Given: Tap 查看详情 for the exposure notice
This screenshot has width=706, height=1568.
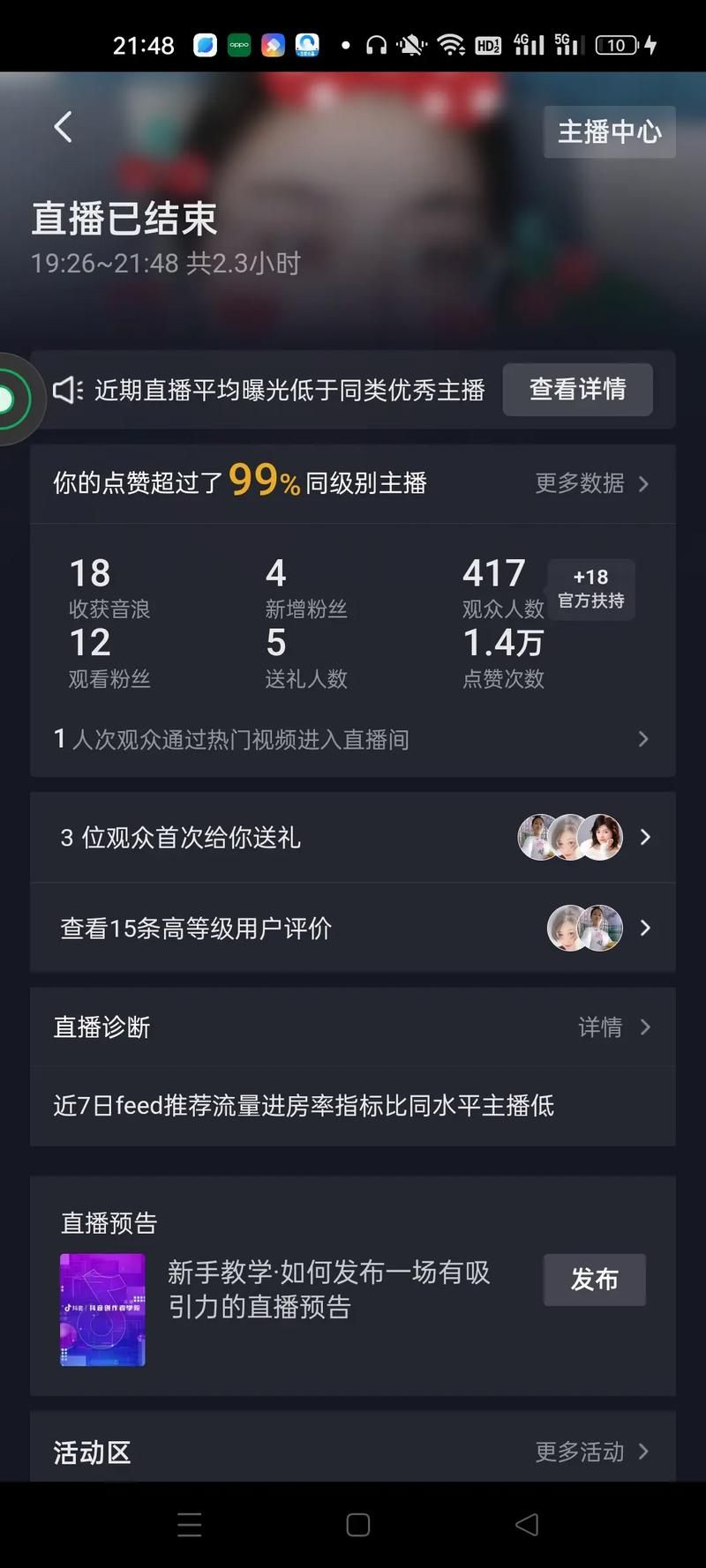Looking at the screenshot, I should tap(577, 389).
